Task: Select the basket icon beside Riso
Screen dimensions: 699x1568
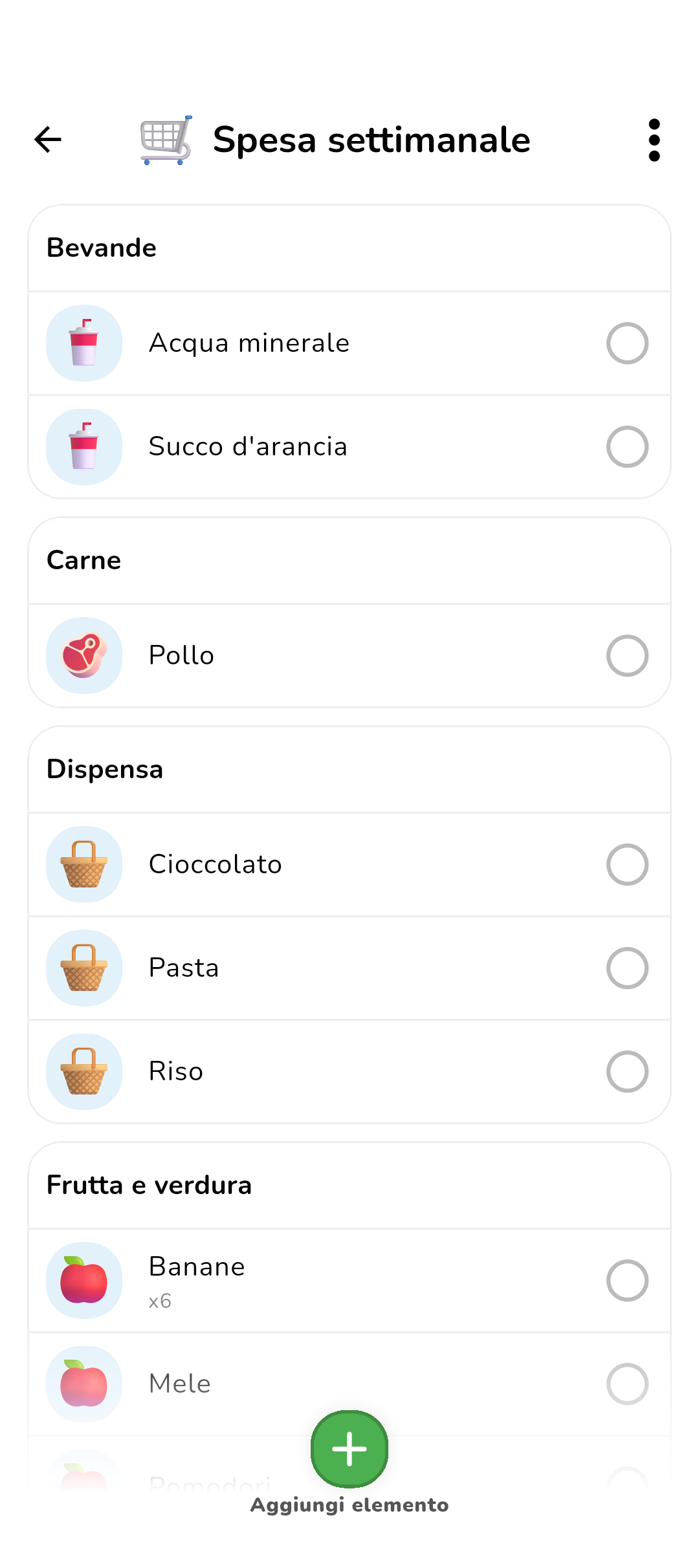Action: click(x=84, y=1071)
